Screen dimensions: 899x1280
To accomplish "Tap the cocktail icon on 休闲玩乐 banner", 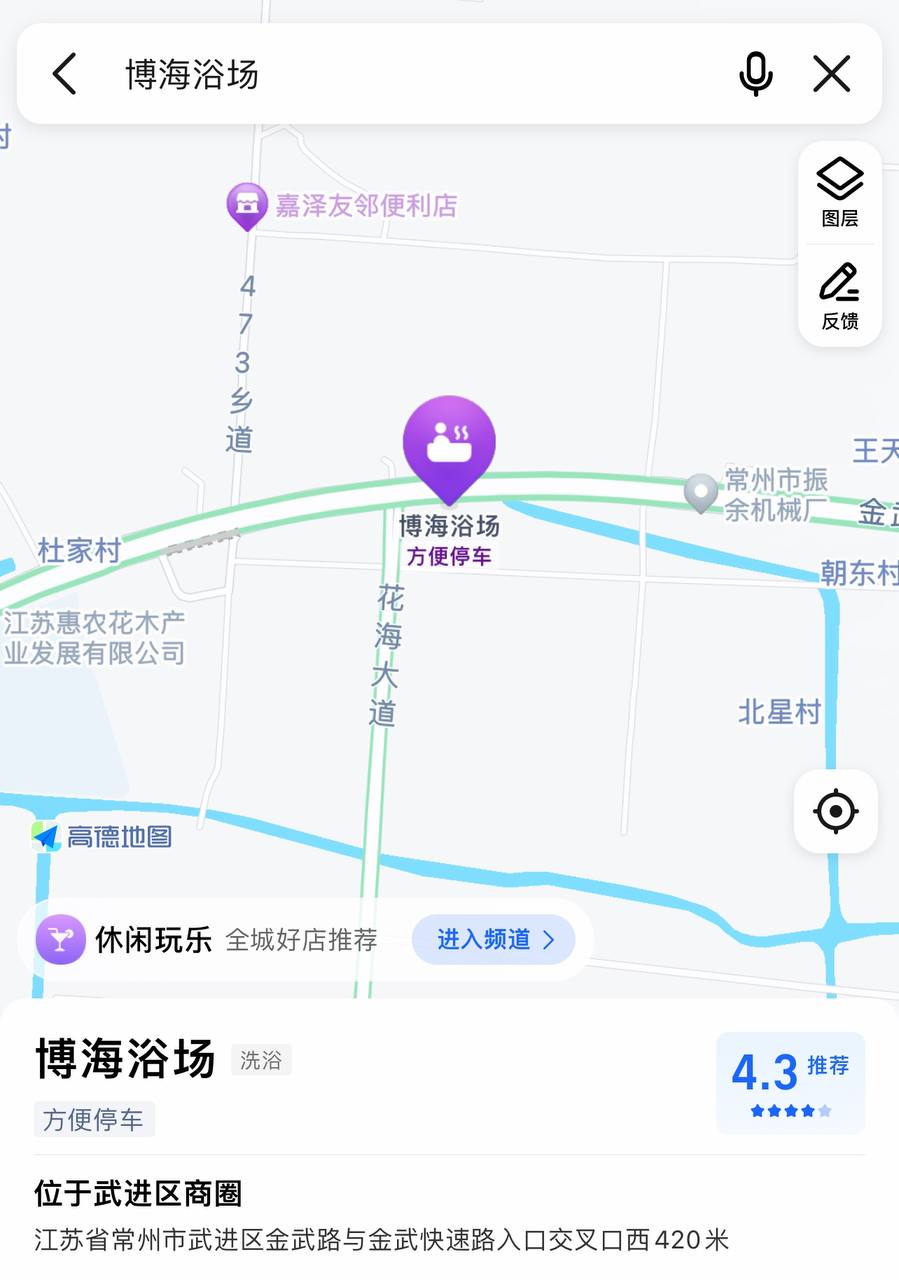I will tap(60, 939).
